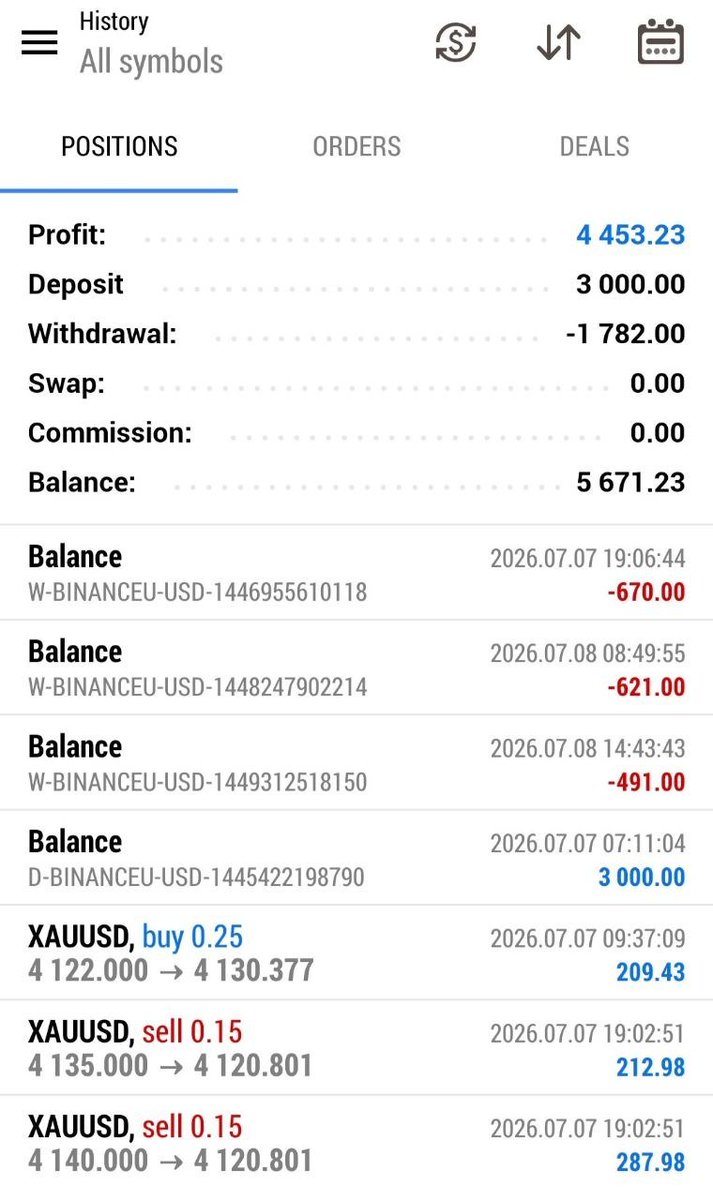
Task: Open the hamburger drawer menu
Action: pos(40,43)
